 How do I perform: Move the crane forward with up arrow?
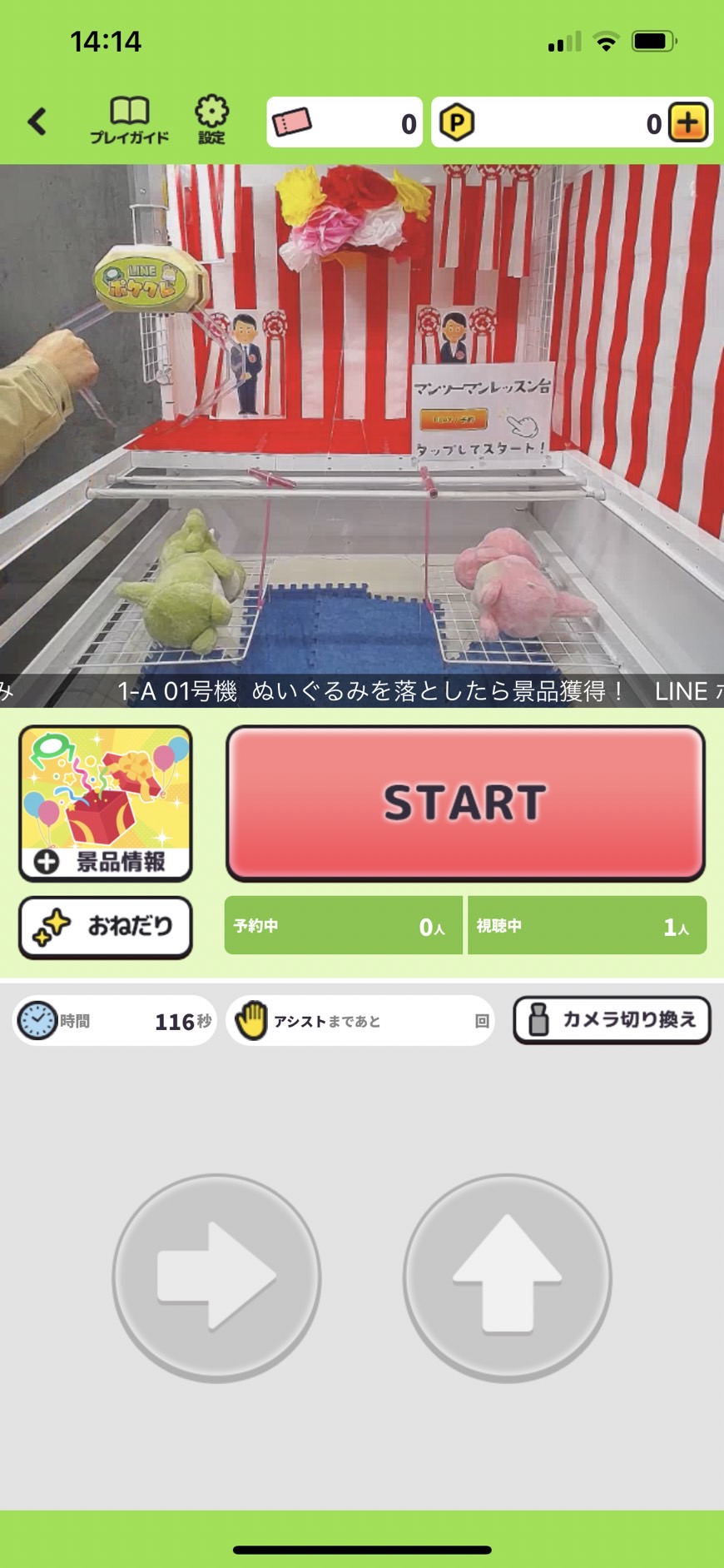pyautogui.click(x=507, y=1277)
